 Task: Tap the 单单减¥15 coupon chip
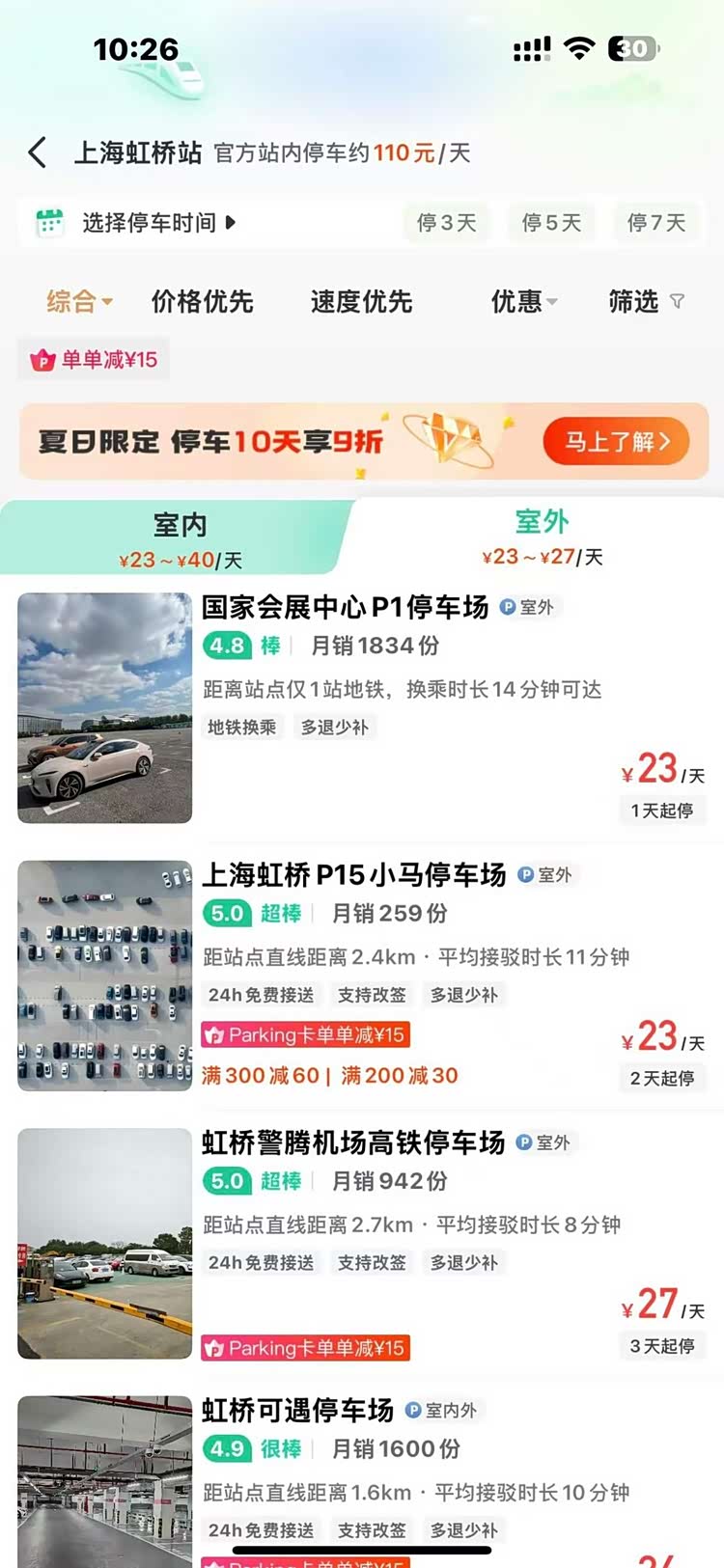pyautogui.click(x=95, y=360)
